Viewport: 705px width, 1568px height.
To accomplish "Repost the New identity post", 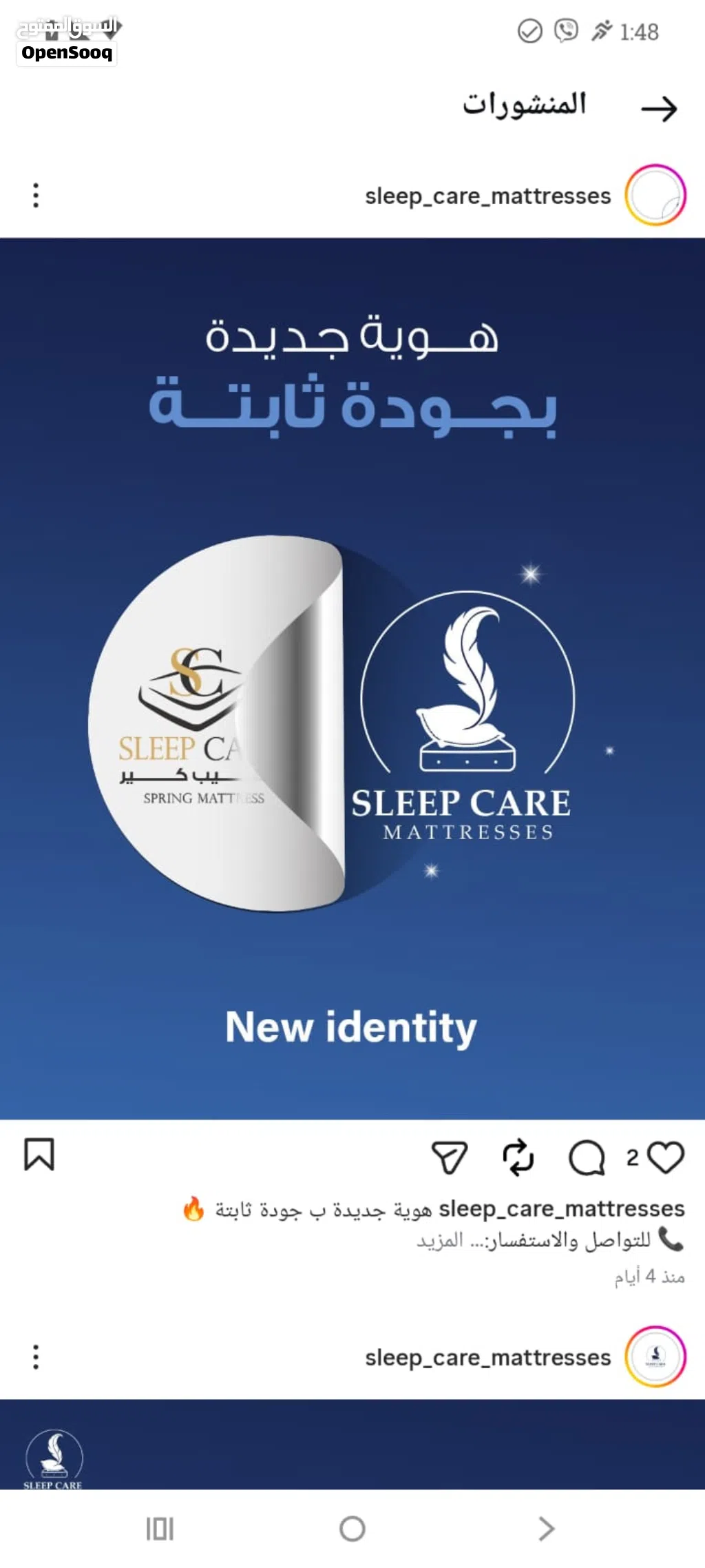I will click(518, 1157).
